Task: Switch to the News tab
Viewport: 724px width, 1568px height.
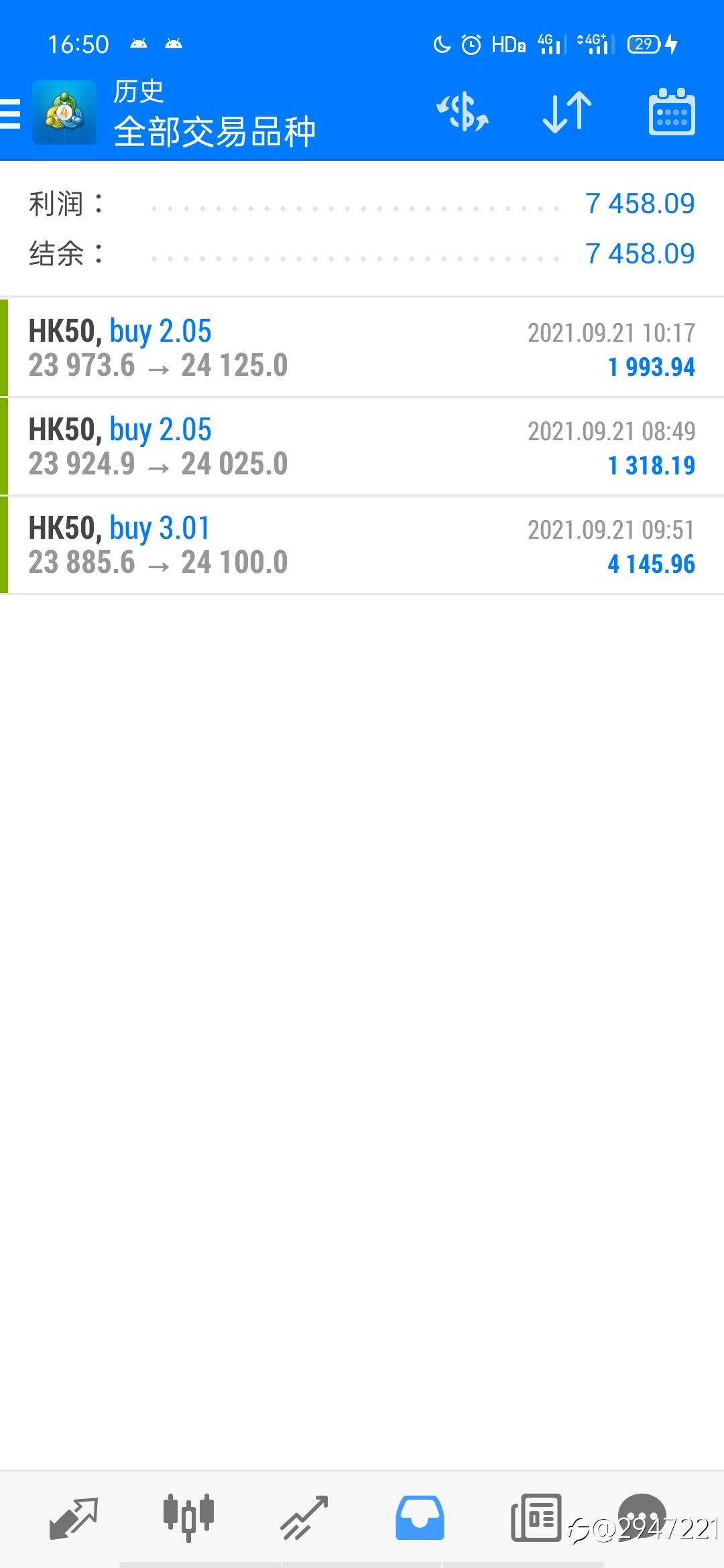Action: click(536, 1517)
